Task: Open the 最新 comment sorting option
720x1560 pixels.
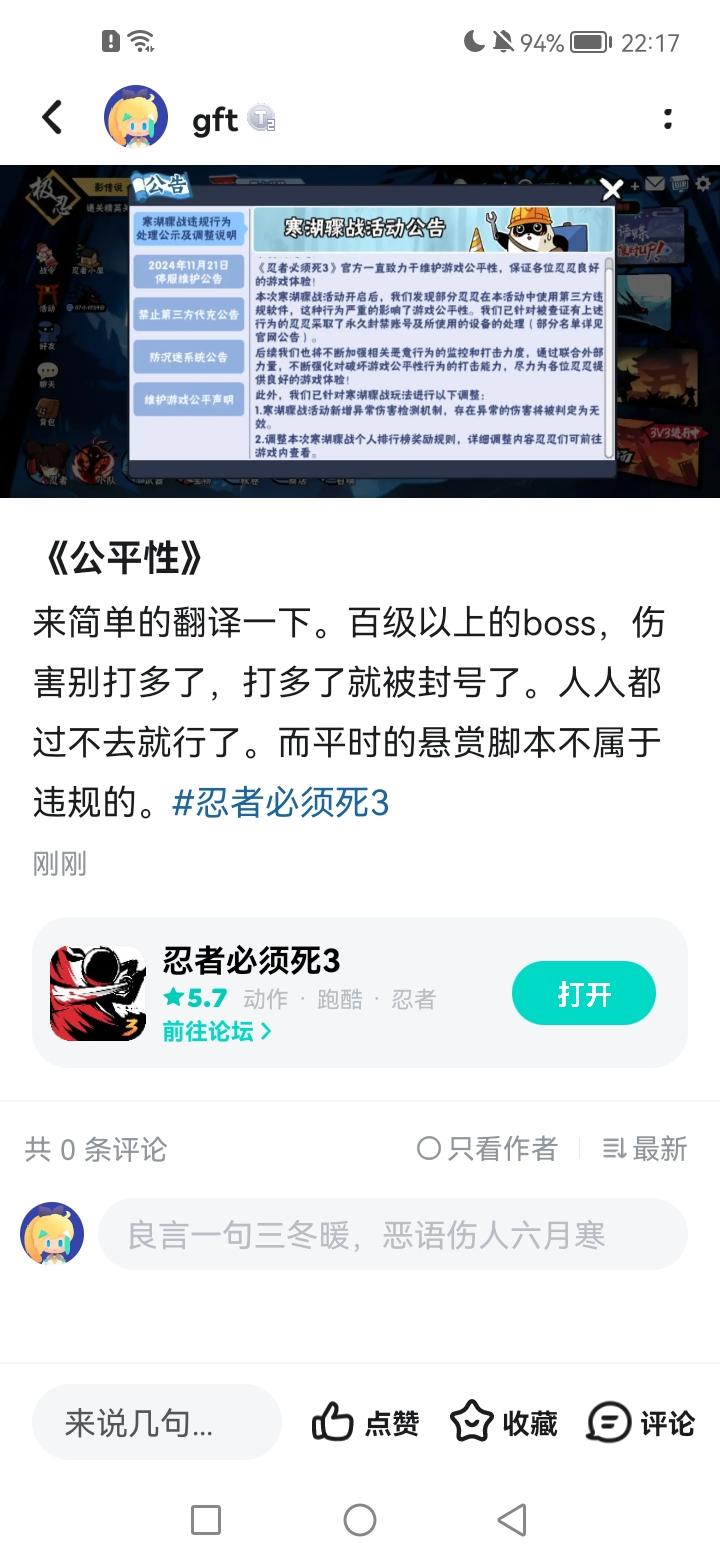Action: pyautogui.click(x=645, y=1150)
